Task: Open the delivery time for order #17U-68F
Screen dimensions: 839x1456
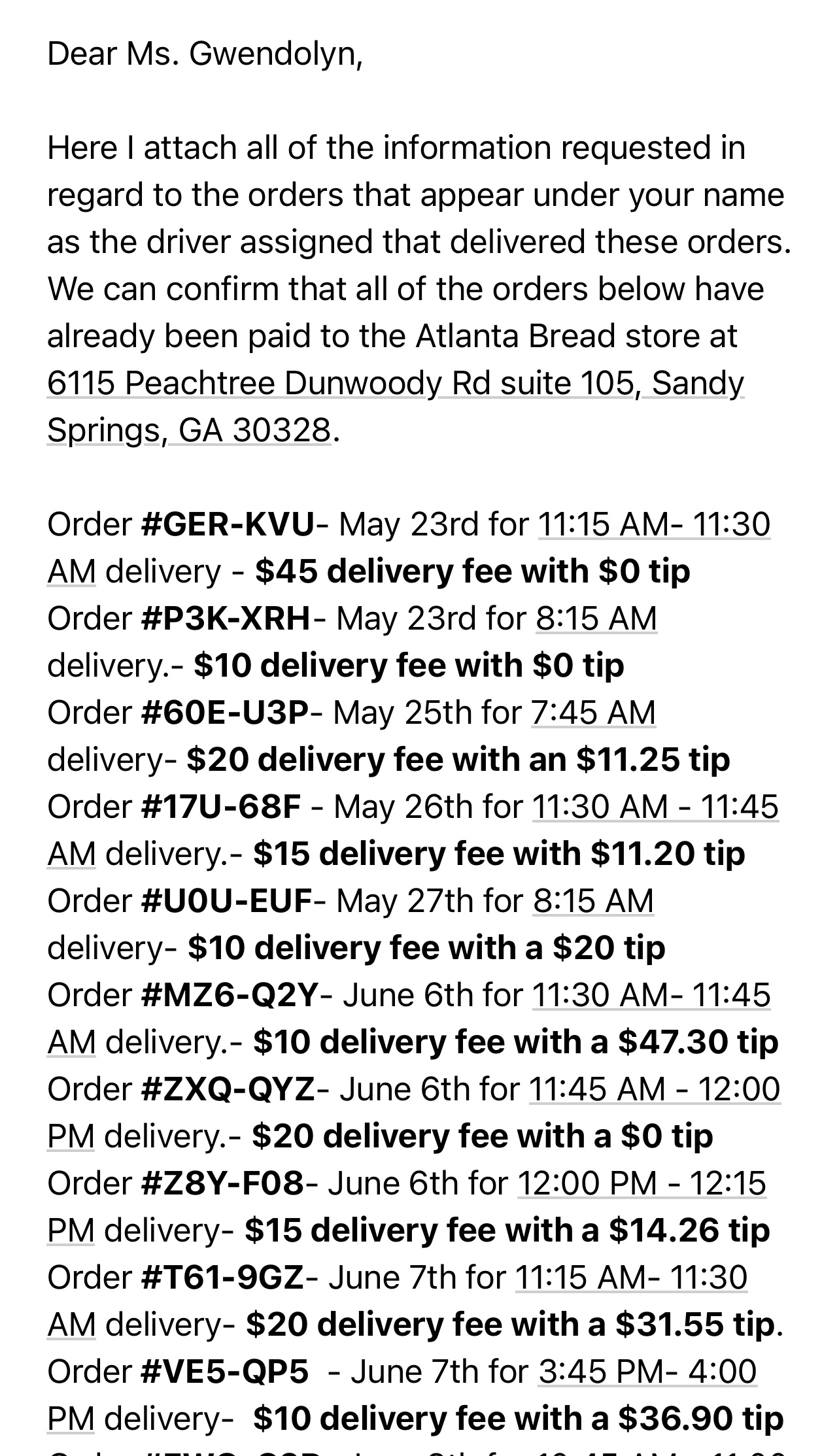Action: click(x=655, y=807)
